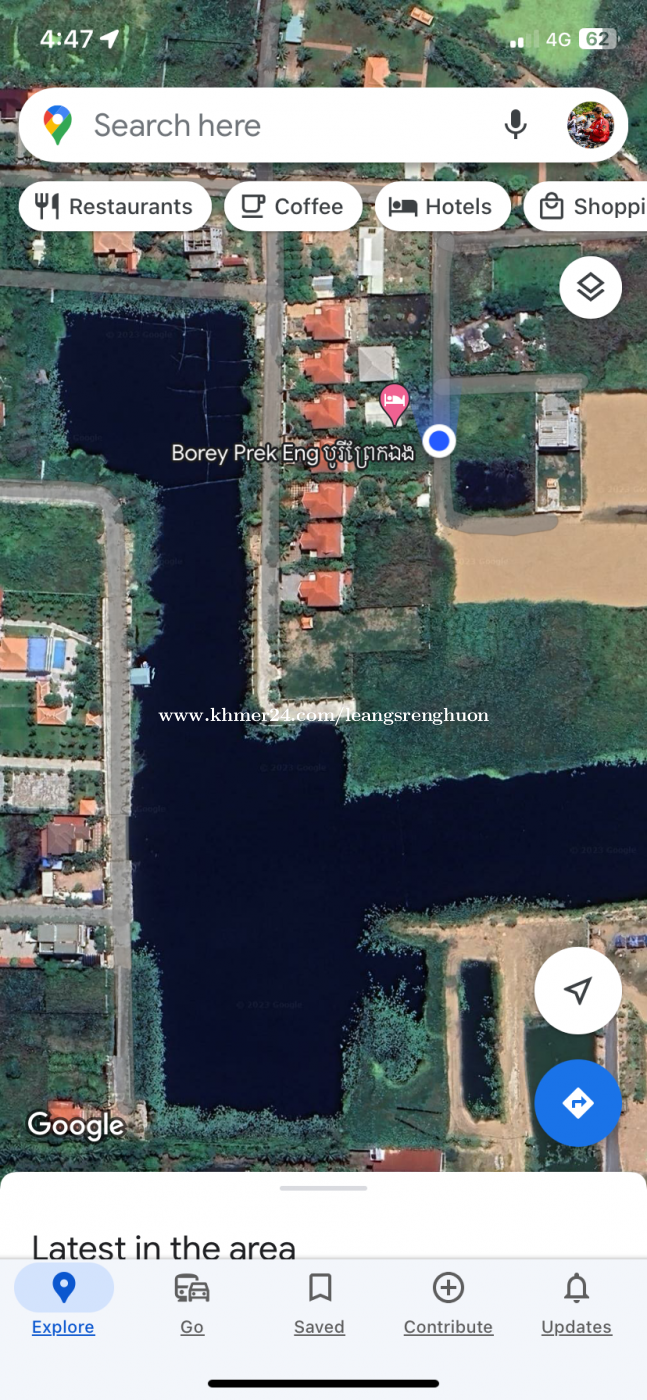Image resolution: width=647 pixels, height=1400 pixels.
Task: Switch to the Contribute tab
Action: point(448,1303)
